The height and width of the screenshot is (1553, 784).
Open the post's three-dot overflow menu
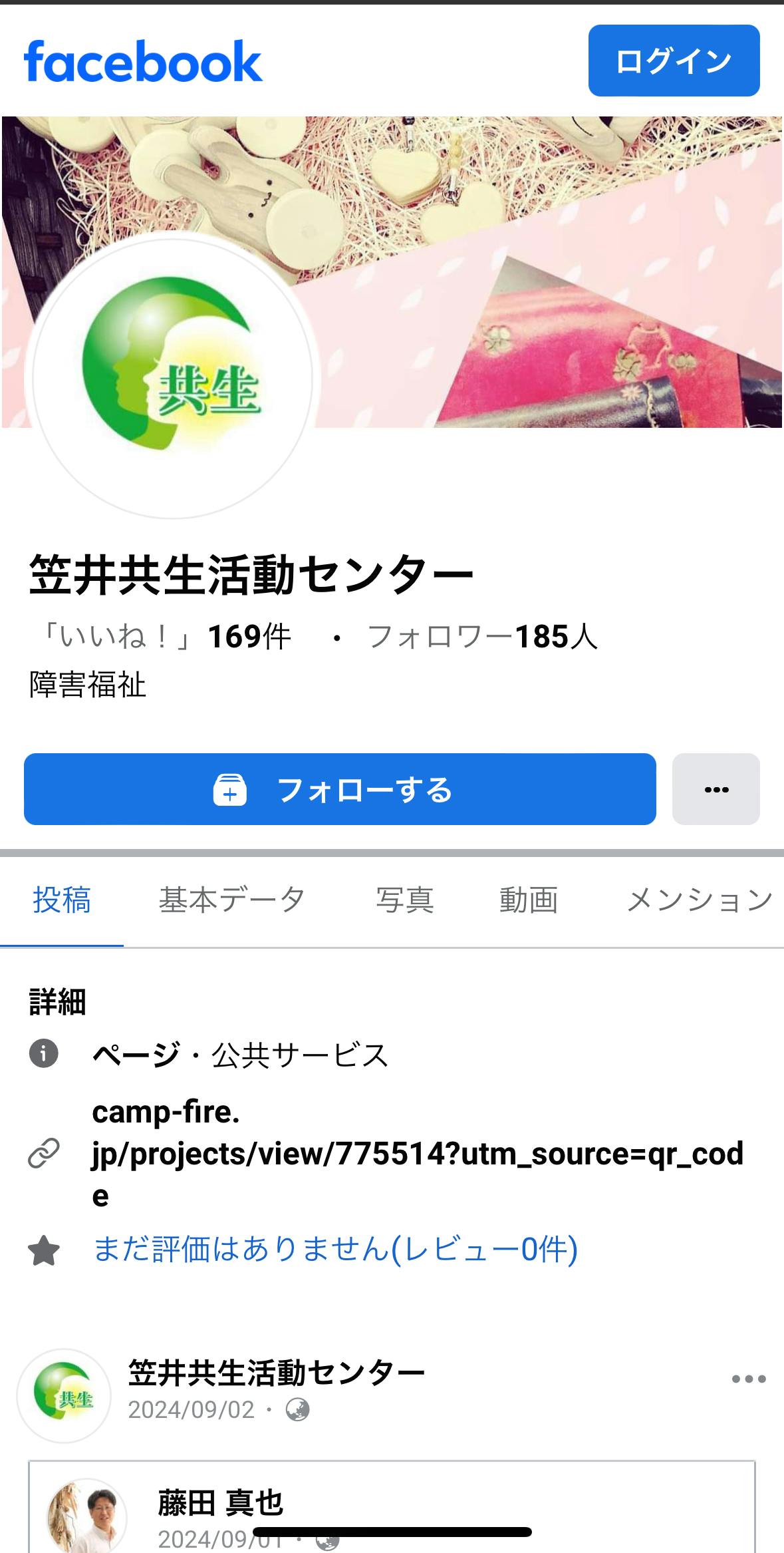coord(748,1379)
